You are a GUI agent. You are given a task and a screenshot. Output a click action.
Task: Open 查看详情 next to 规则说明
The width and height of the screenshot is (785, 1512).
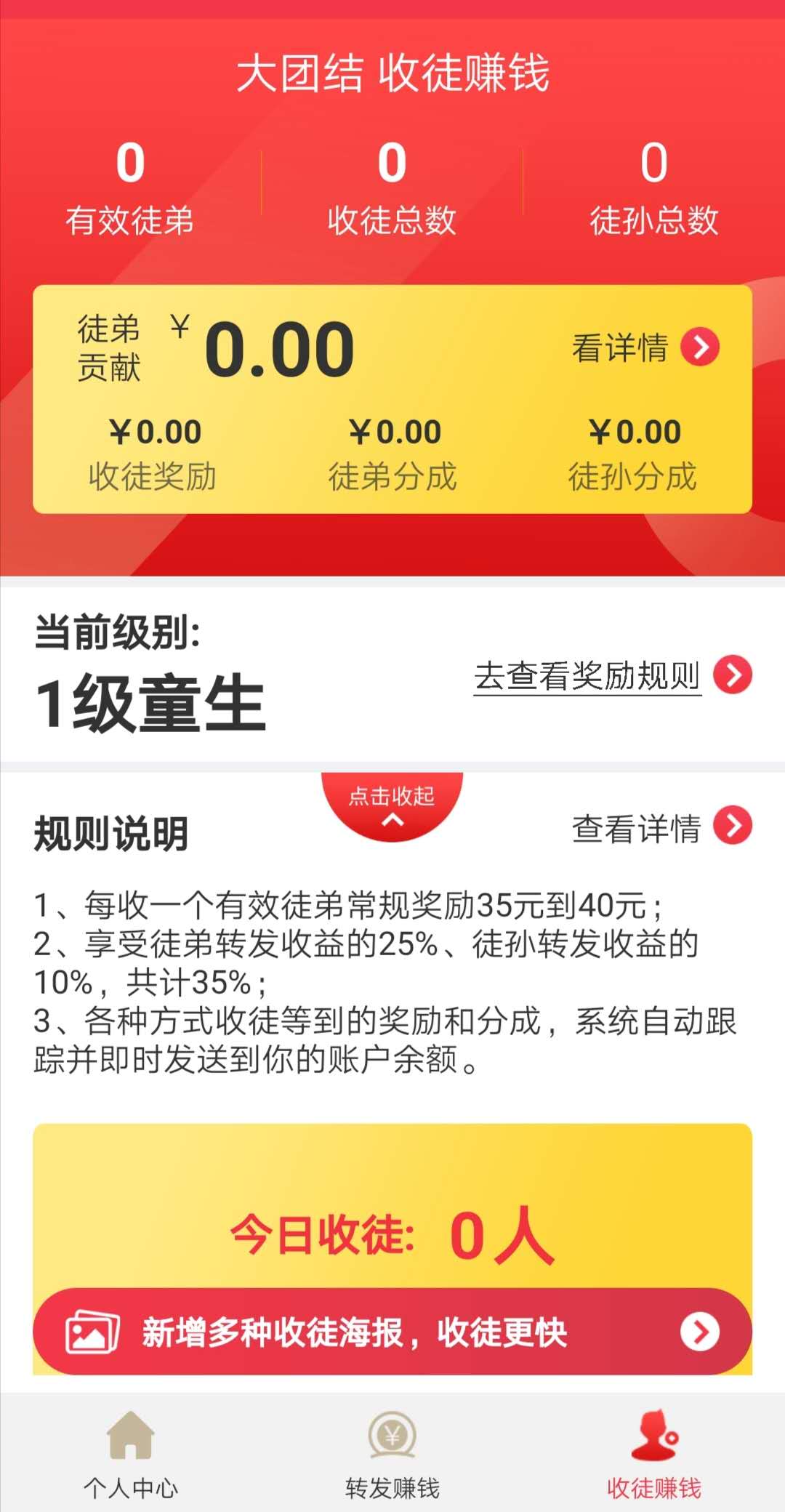pyautogui.click(x=661, y=828)
